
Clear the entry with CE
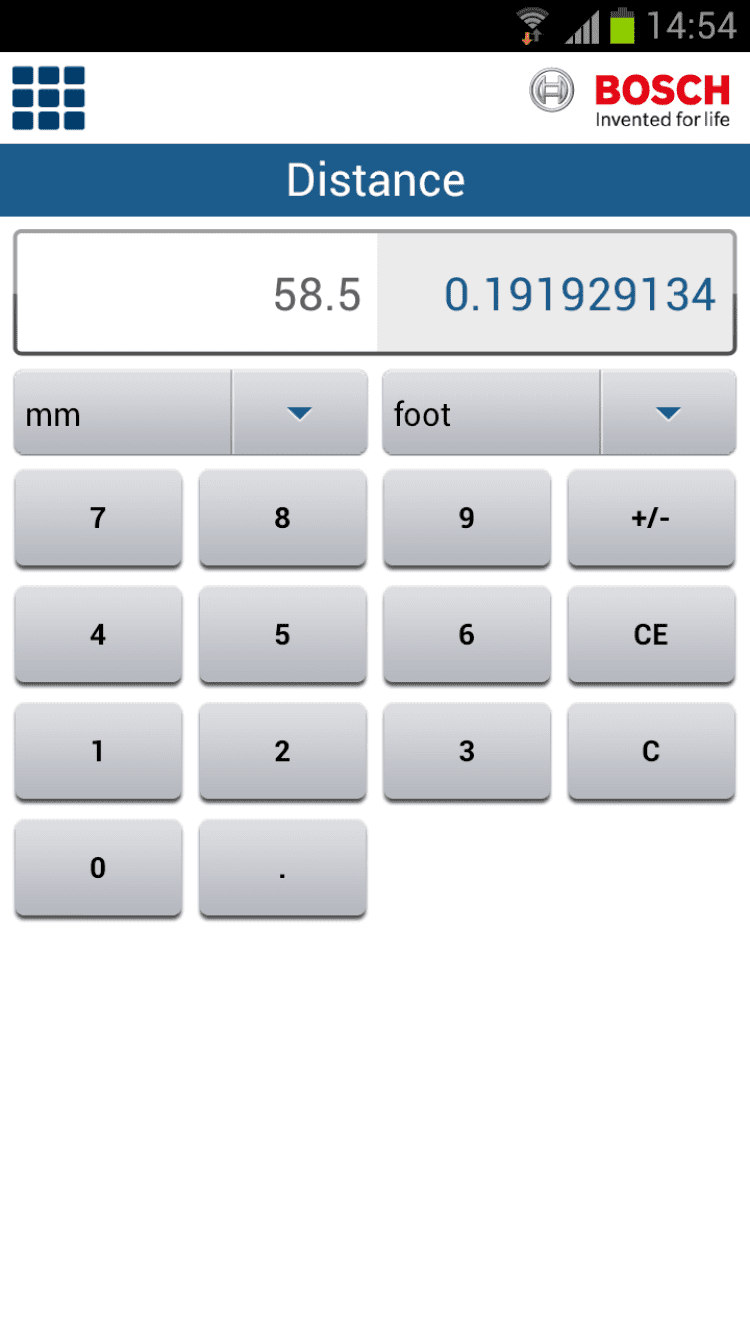click(x=651, y=635)
